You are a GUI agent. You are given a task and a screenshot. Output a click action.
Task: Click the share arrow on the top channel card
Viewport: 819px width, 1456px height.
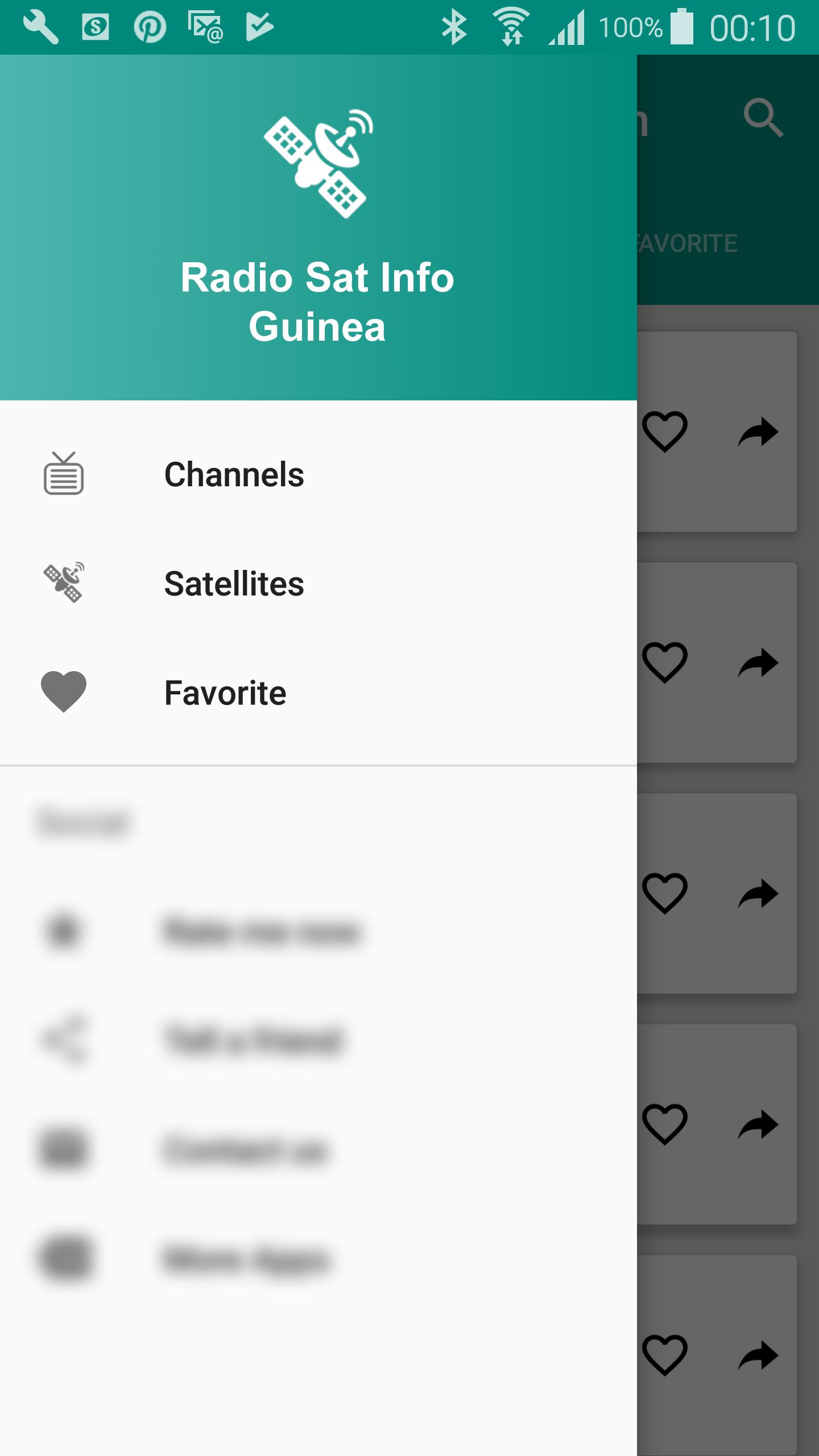click(759, 431)
